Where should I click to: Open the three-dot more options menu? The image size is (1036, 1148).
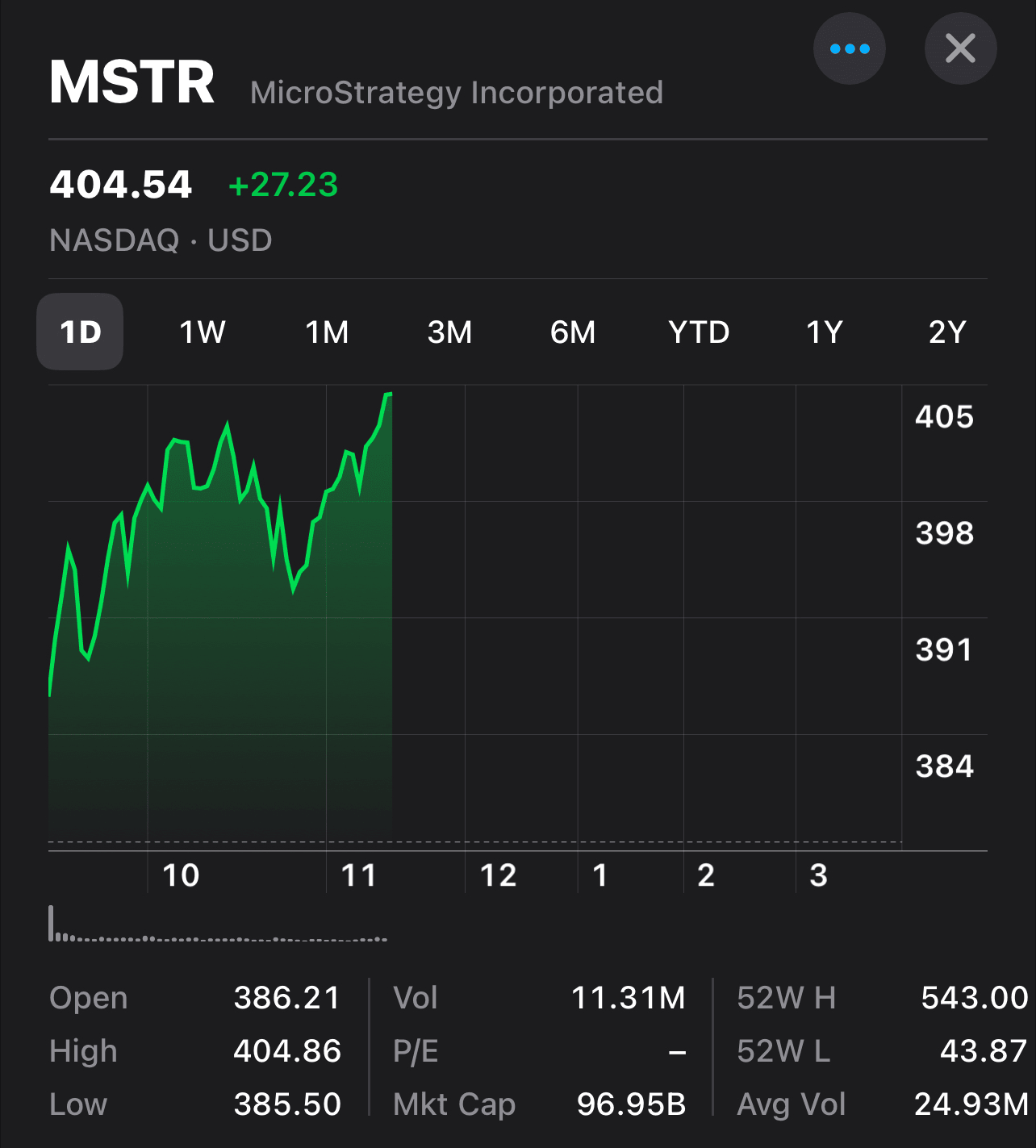(849, 49)
